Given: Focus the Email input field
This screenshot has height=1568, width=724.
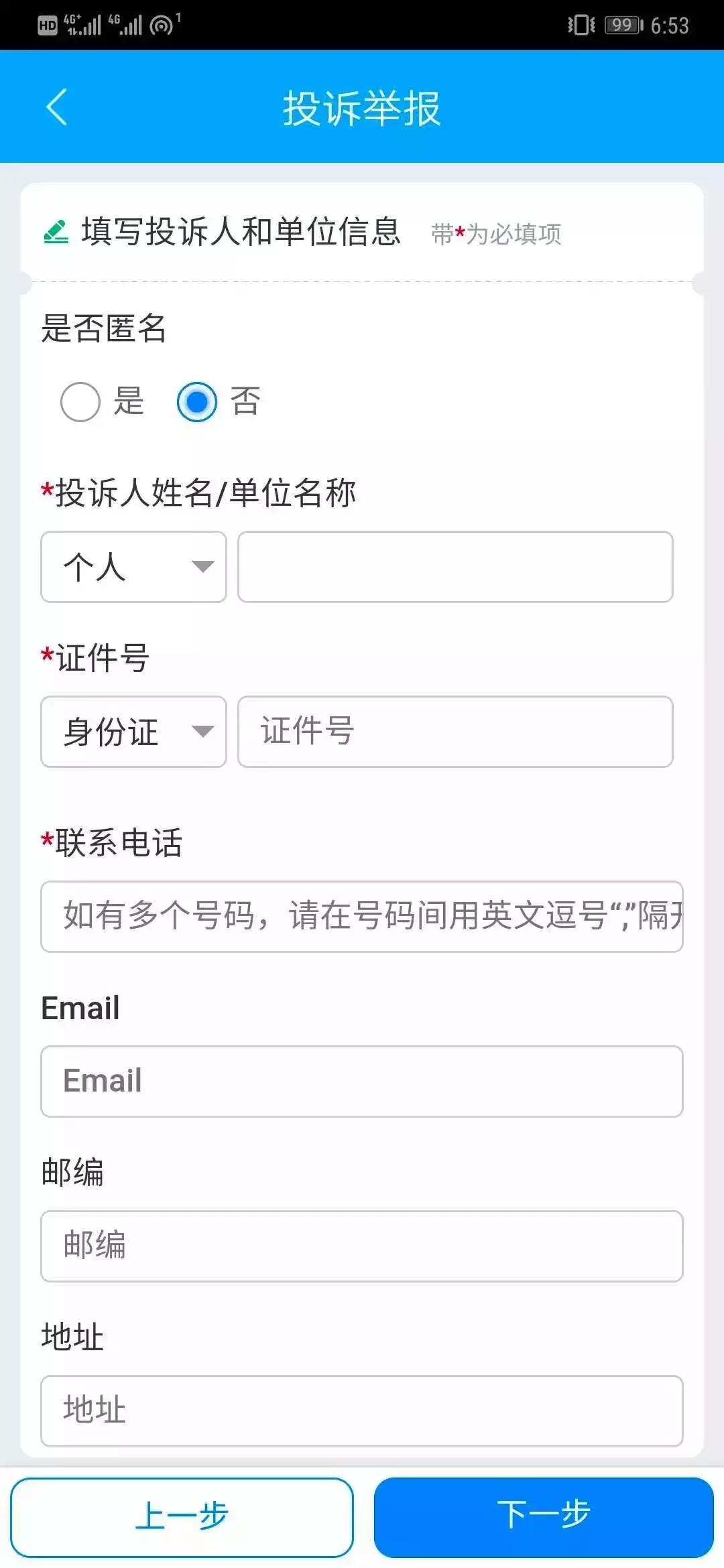Looking at the screenshot, I should (362, 1082).
